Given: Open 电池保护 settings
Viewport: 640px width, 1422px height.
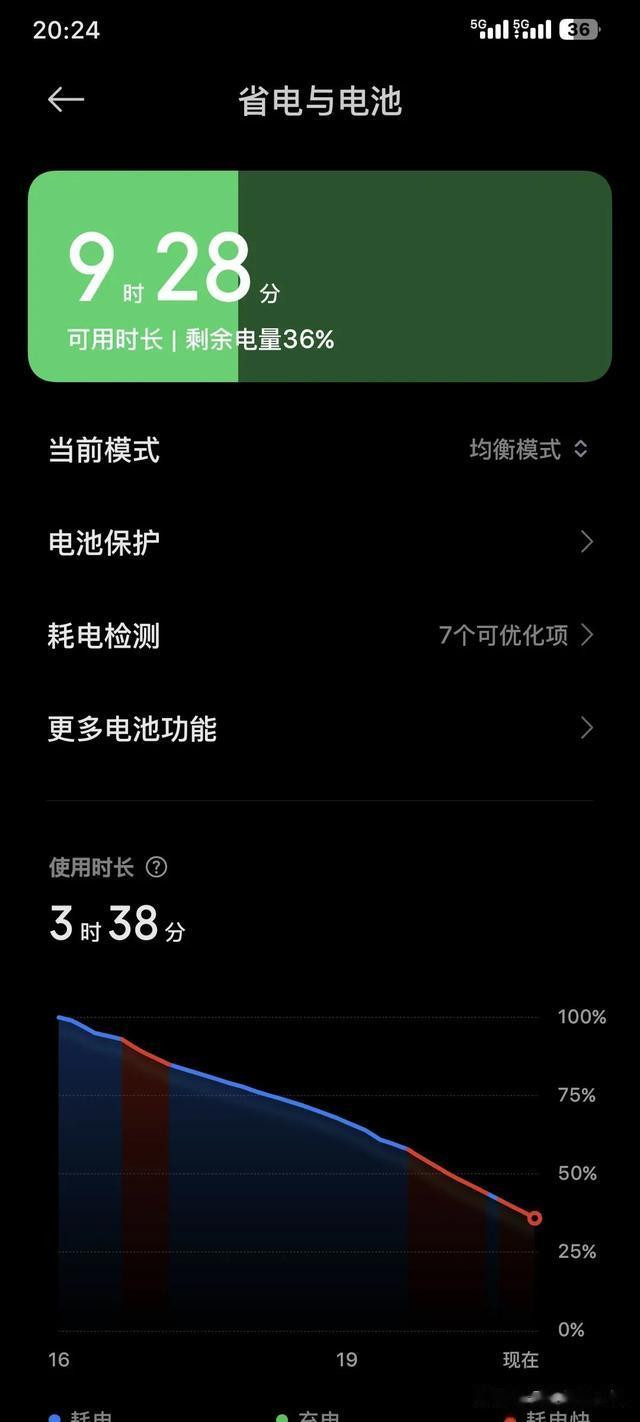Looking at the screenshot, I should point(320,542).
